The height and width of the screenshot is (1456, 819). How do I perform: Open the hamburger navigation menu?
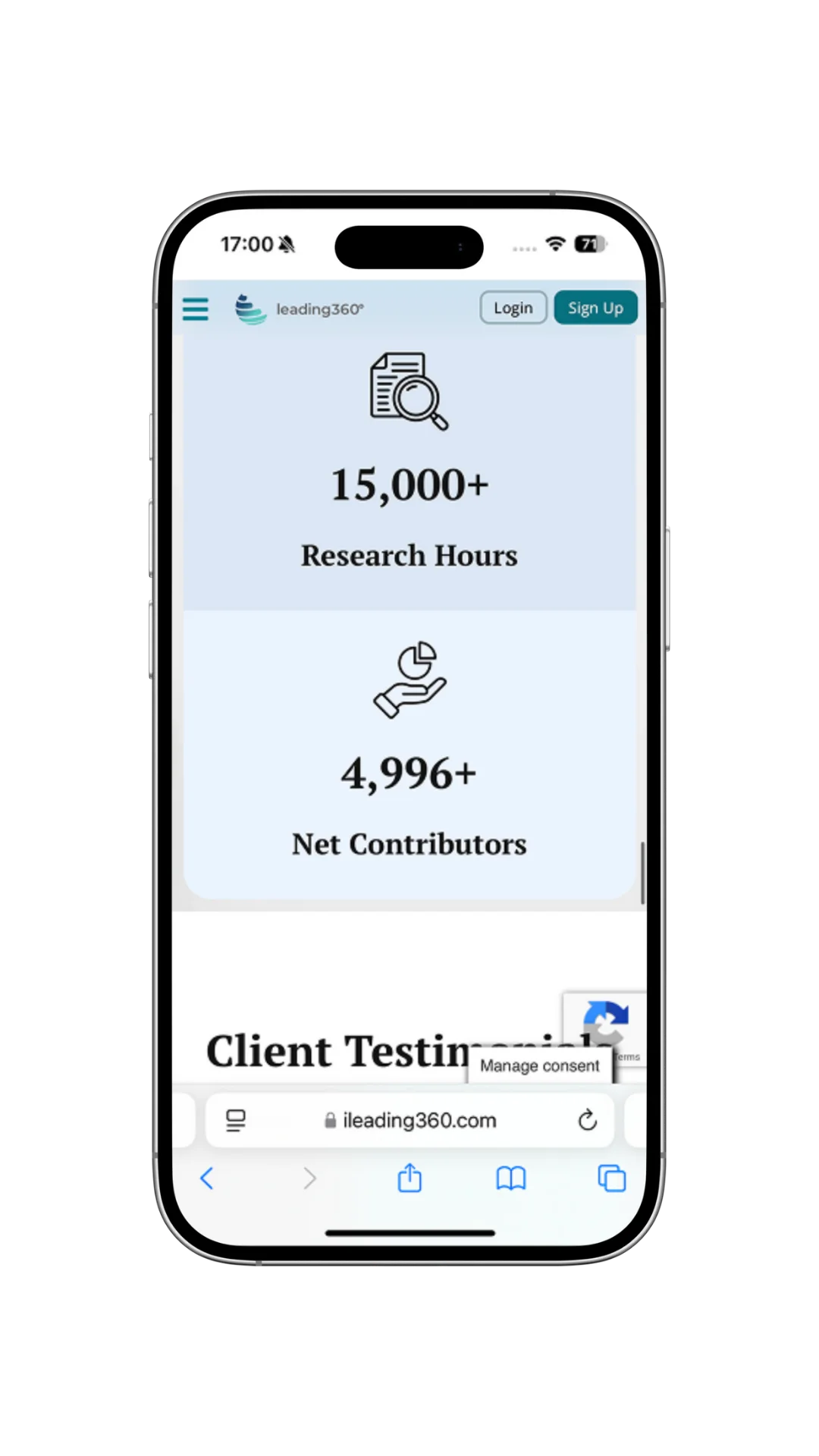tap(195, 309)
